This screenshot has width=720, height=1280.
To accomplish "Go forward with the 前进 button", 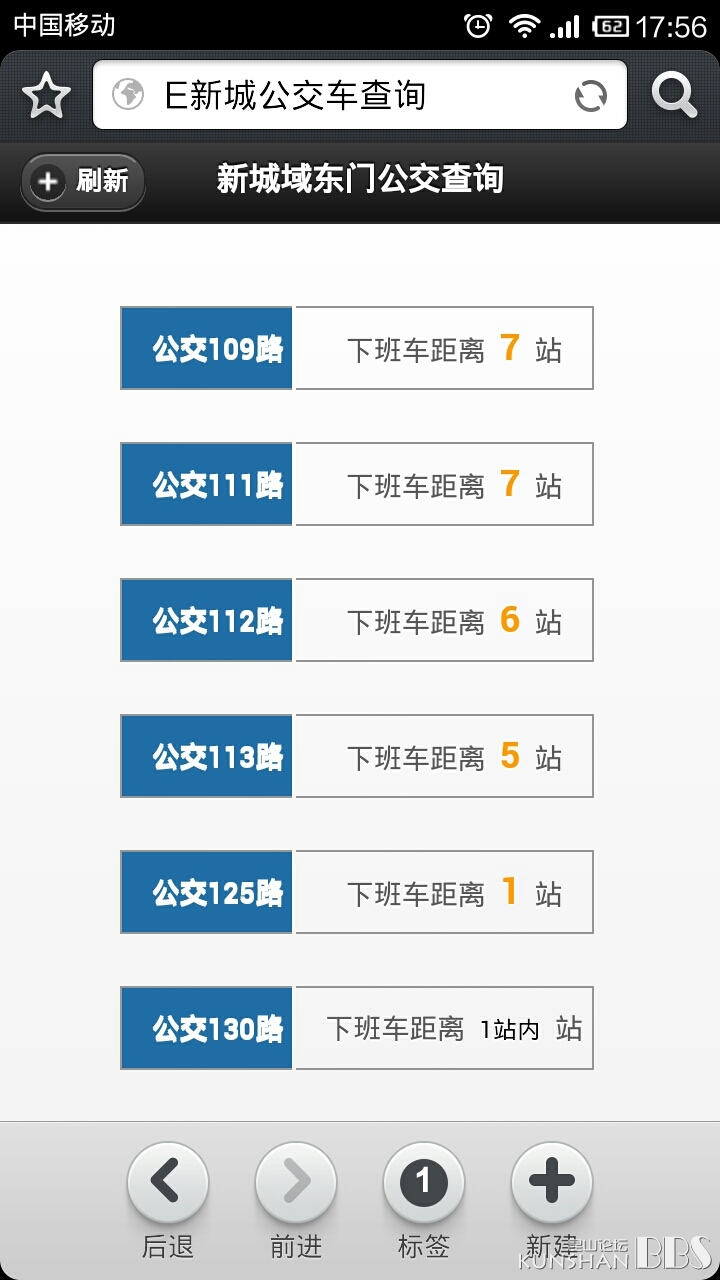I will (295, 1202).
